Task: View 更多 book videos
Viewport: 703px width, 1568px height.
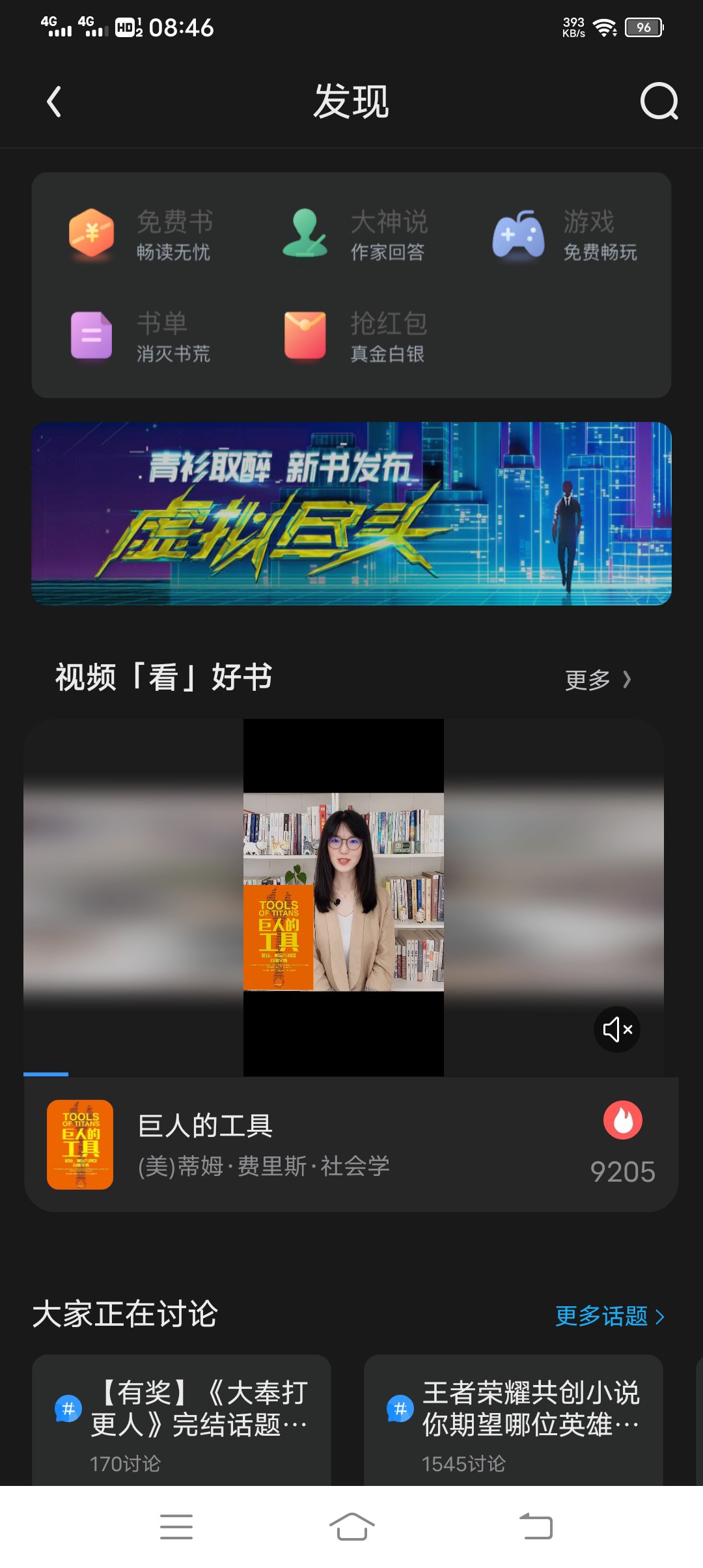Action: coord(598,680)
